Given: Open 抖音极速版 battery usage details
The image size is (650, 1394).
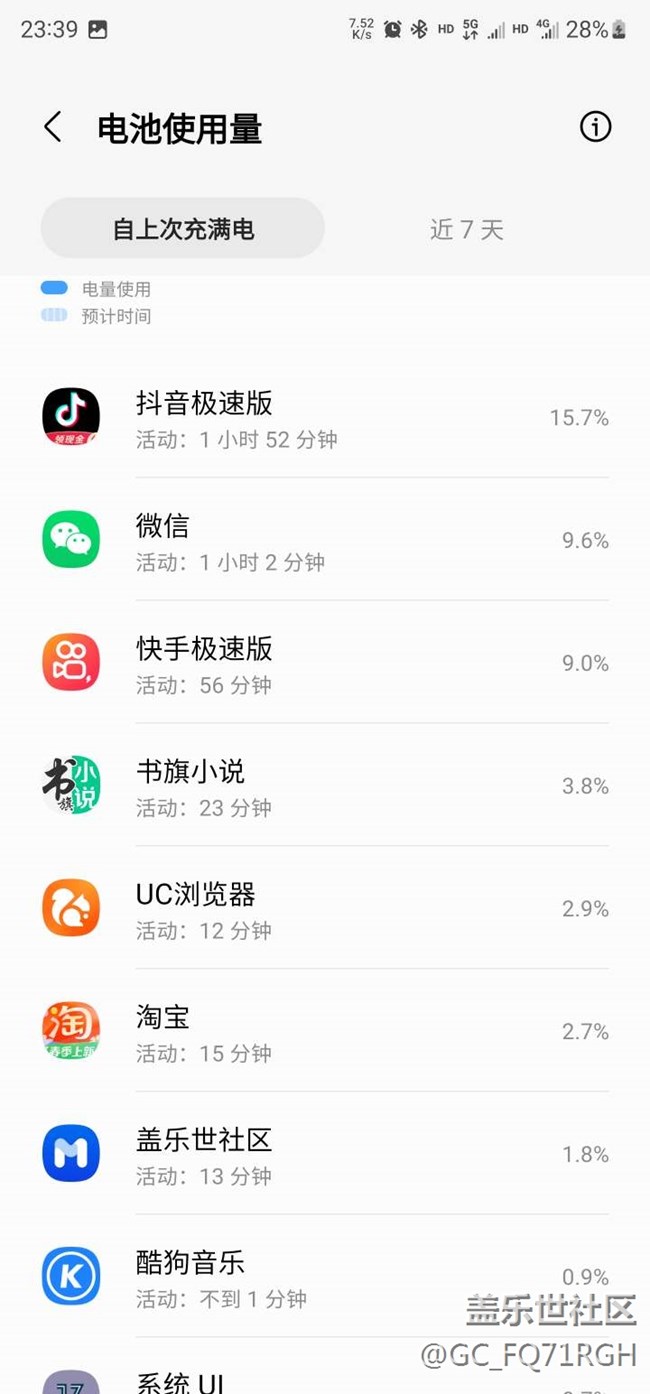Looking at the screenshot, I should click(x=325, y=417).
